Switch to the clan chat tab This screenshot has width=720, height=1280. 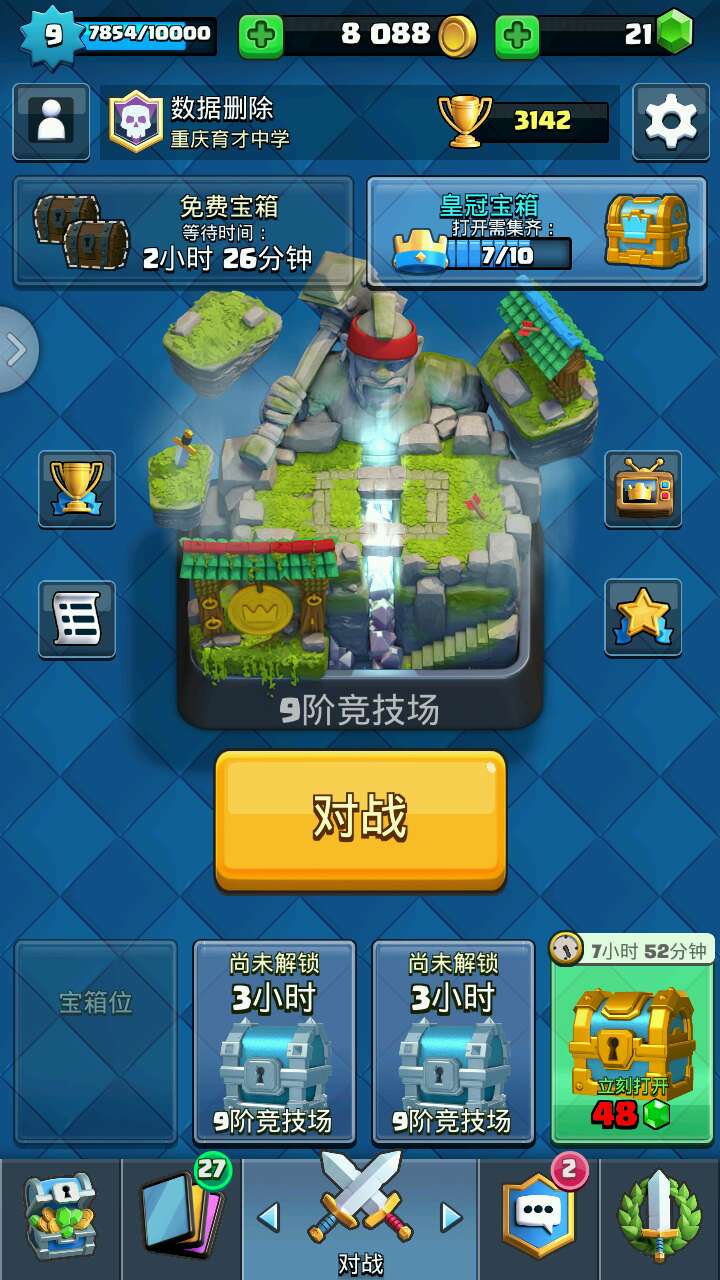(x=538, y=1218)
